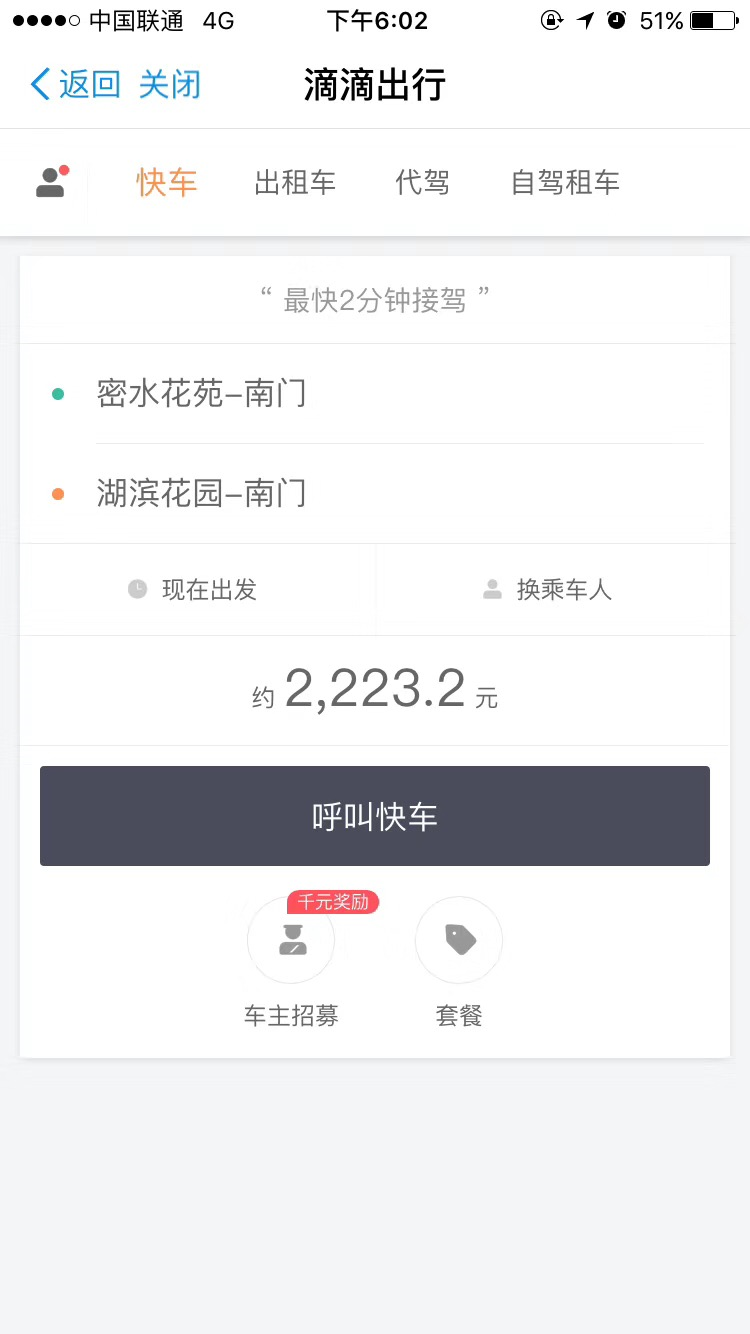
Task: Select the 自驾租车 tab
Action: (565, 183)
